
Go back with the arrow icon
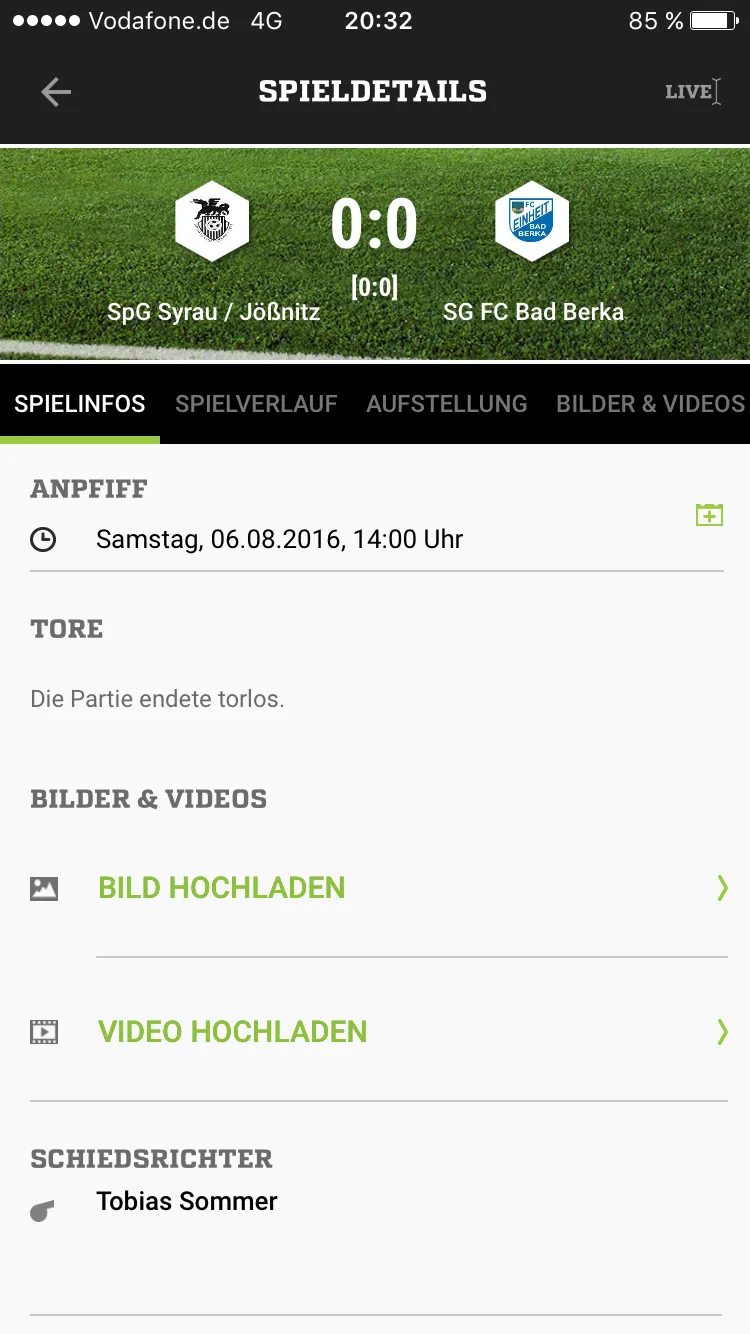[x=56, y=92]
